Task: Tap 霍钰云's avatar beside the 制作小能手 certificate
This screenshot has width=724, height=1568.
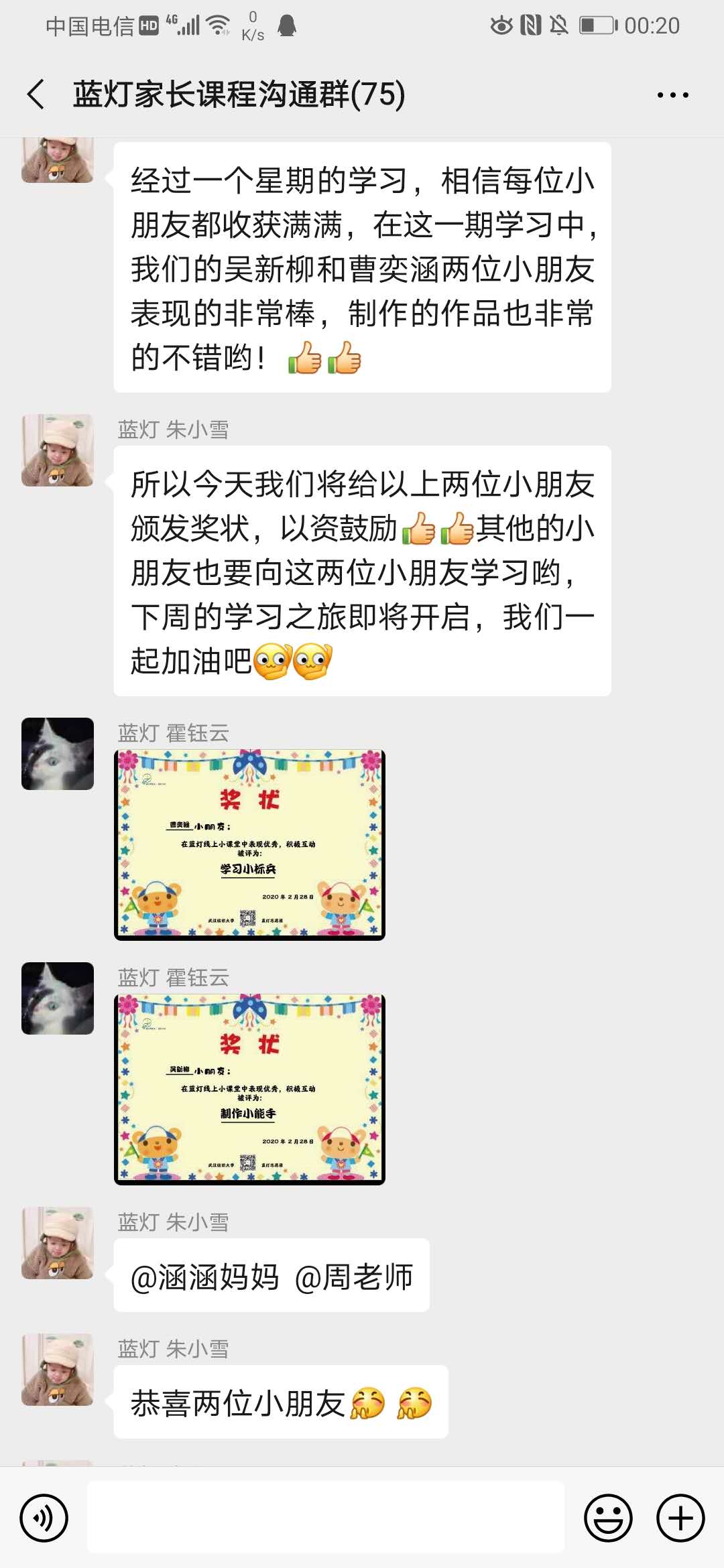Action: tap(58, 998)
